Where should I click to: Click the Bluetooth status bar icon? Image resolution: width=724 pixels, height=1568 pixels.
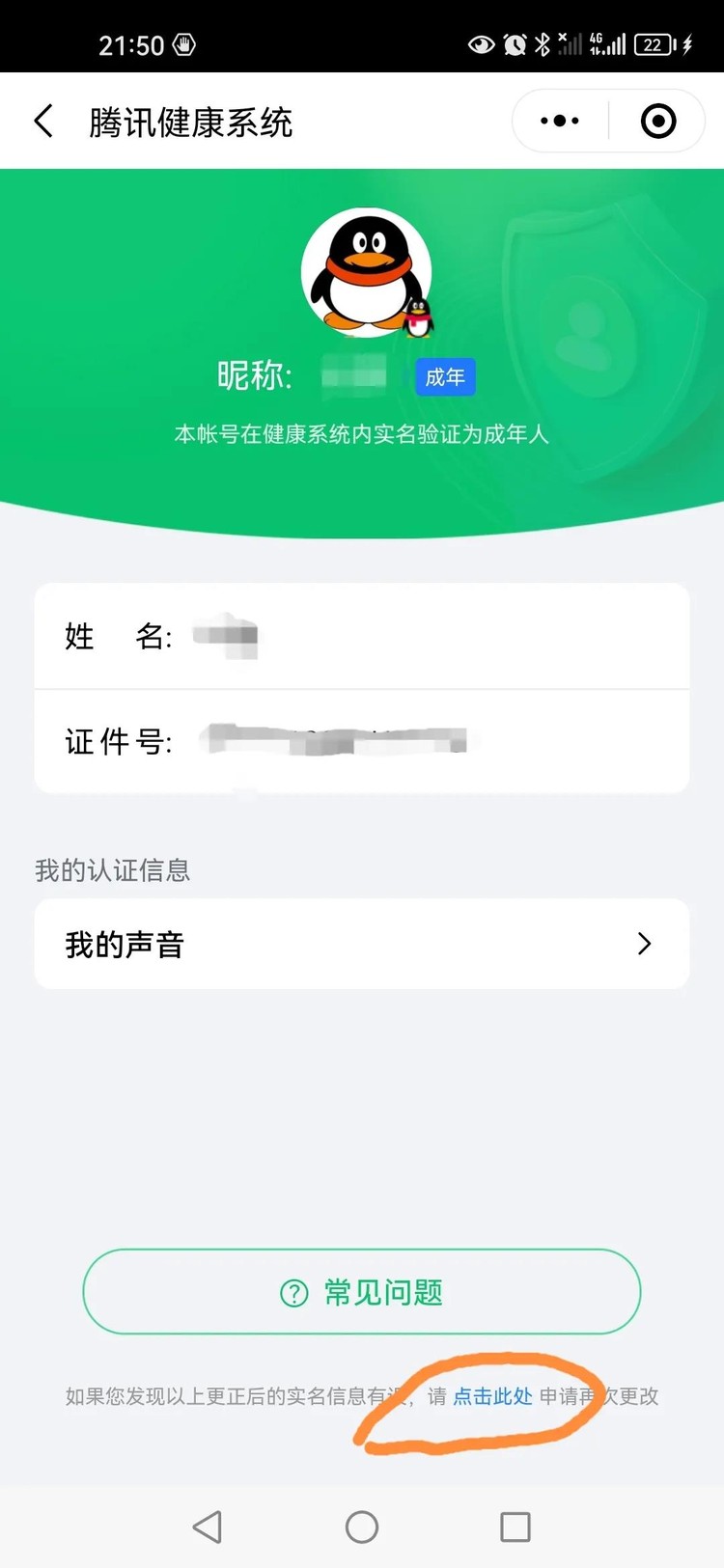pos(543,42)
